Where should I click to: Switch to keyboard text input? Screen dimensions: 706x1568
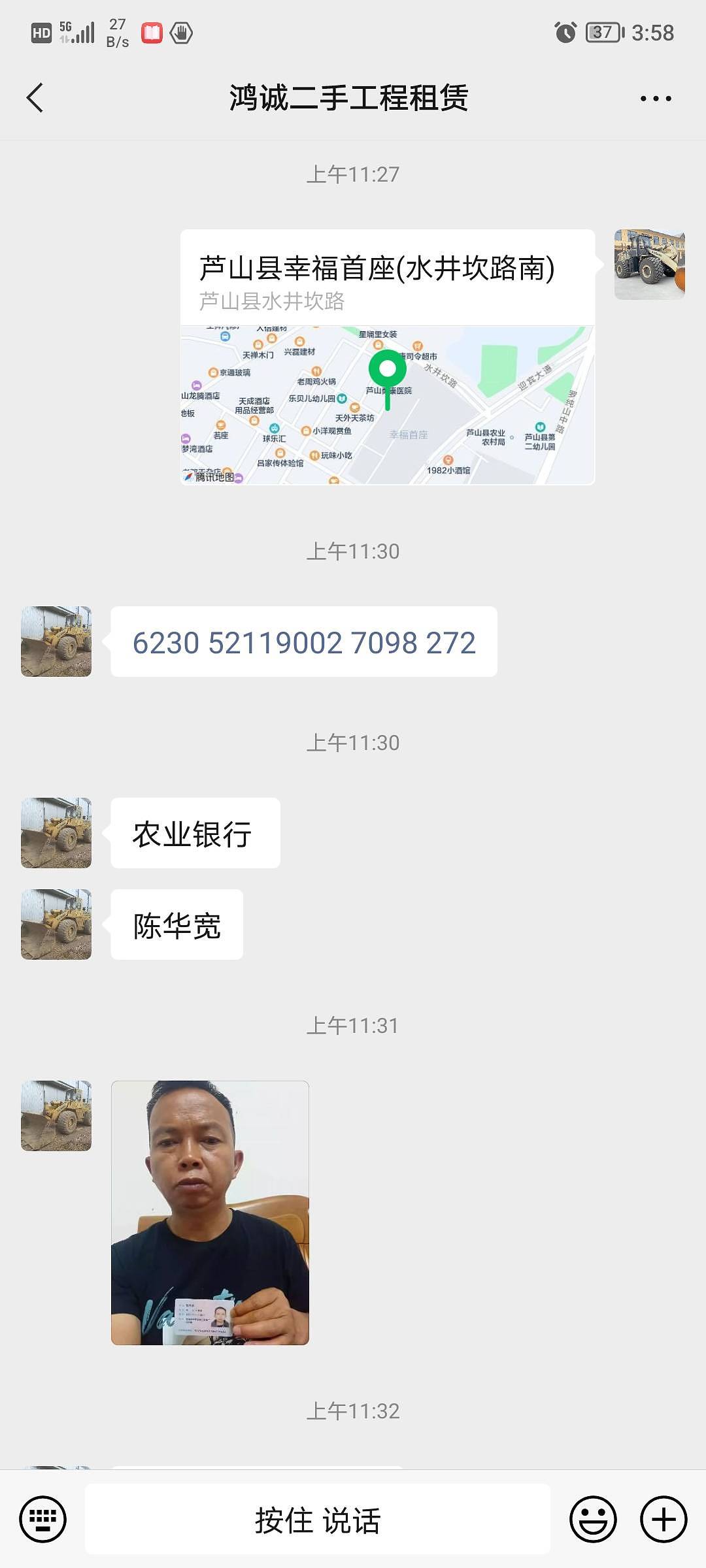(43, 1519)
